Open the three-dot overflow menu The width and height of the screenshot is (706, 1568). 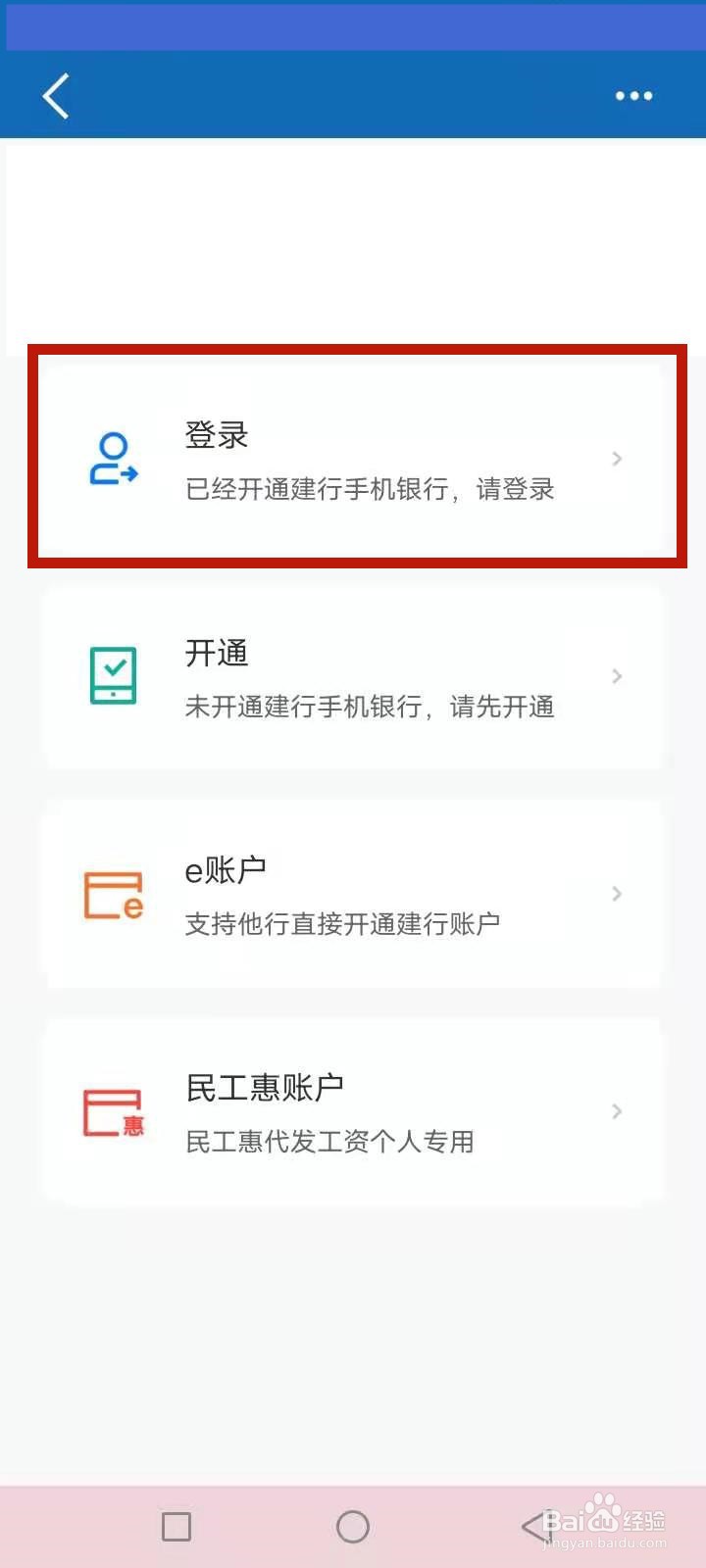633,95
